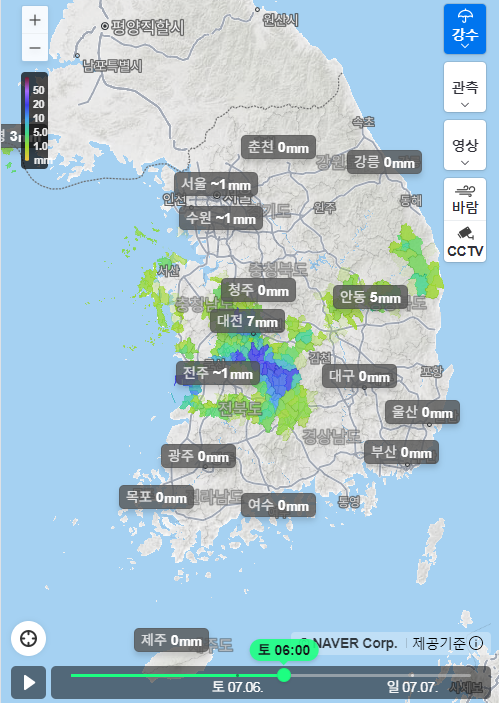Select the 부산 0mm city label
499x703 pixels.
pos(401,452)
